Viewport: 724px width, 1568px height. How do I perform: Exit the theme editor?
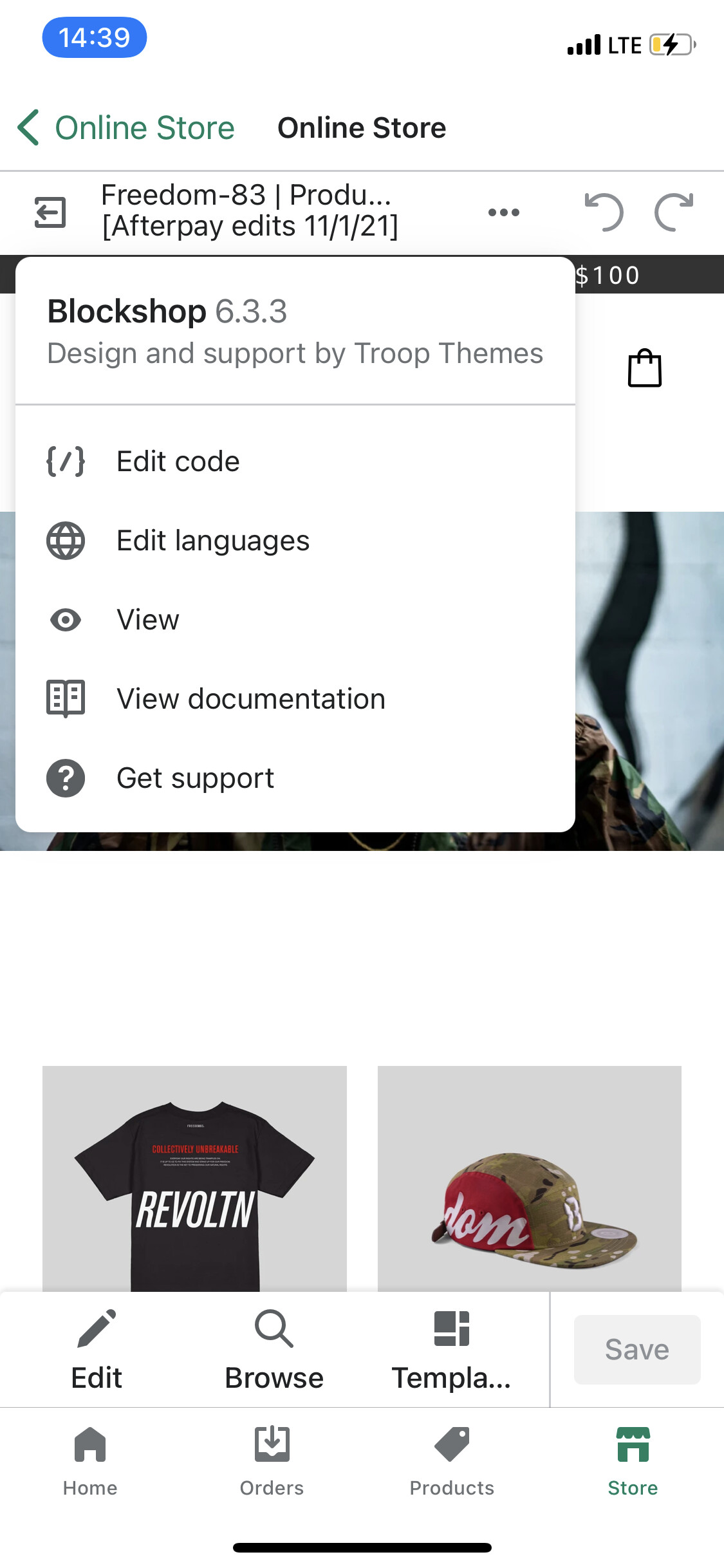click(x=50, y=212)
